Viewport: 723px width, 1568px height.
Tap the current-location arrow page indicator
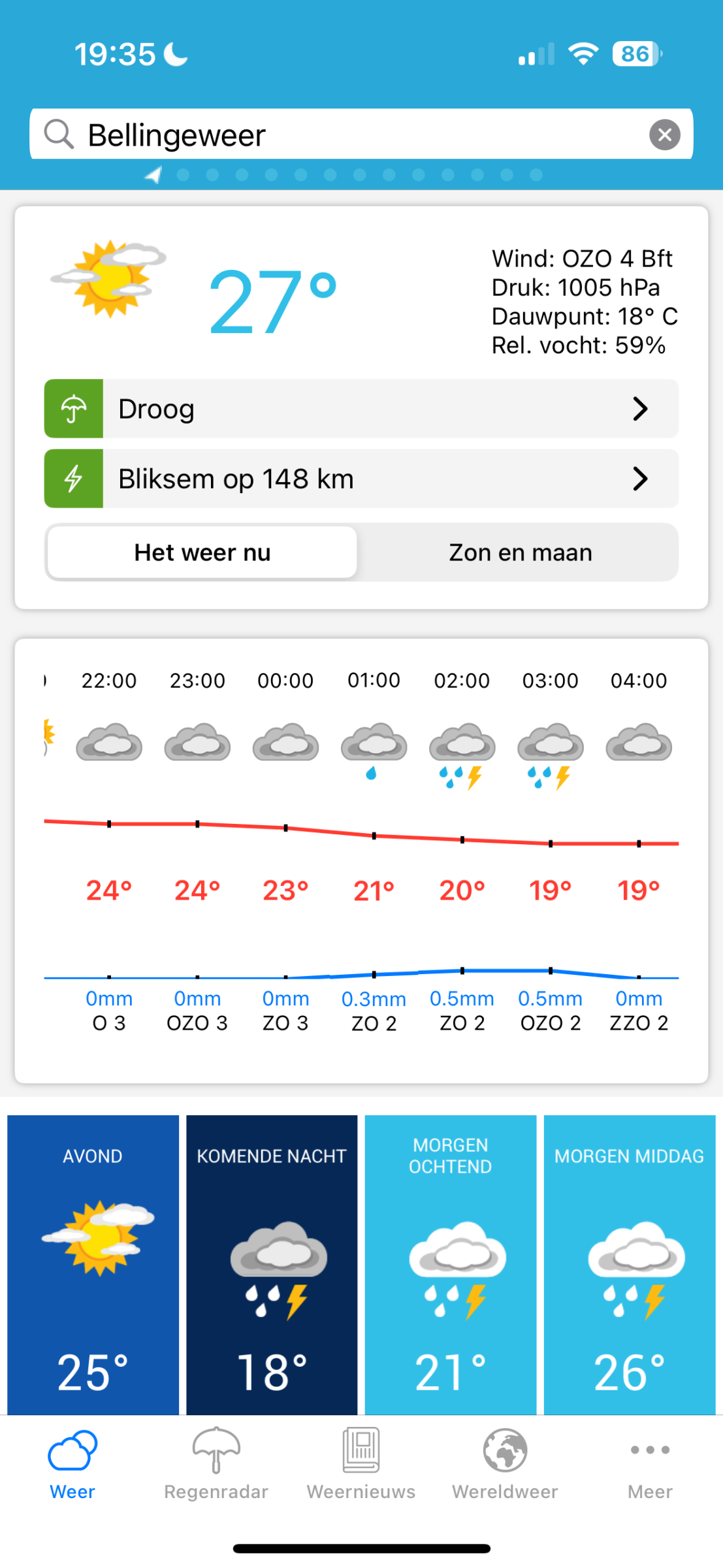pyautogui.click(x=153, y=174)
